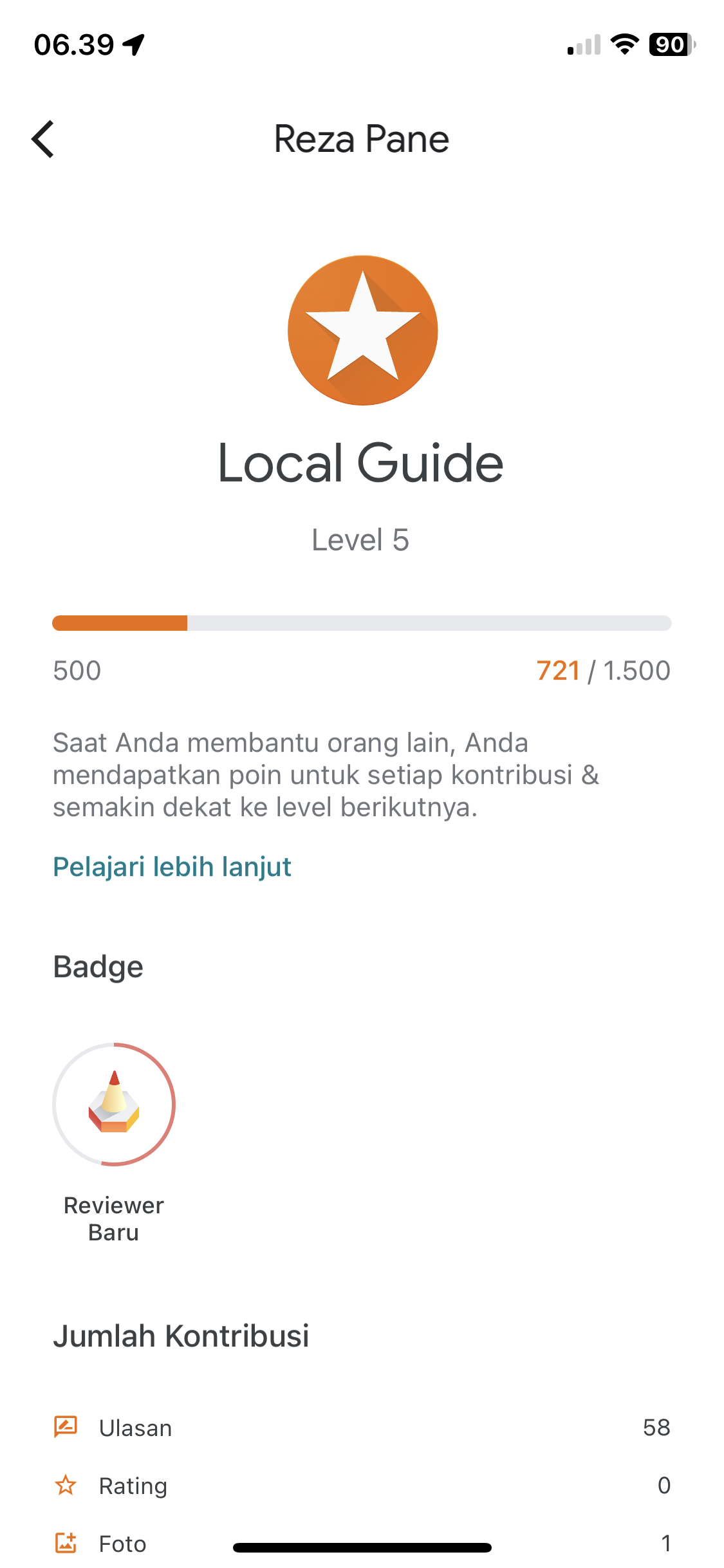Go back from the Reza Pane page
This screenshot has height=1568, width=724.
43,139
